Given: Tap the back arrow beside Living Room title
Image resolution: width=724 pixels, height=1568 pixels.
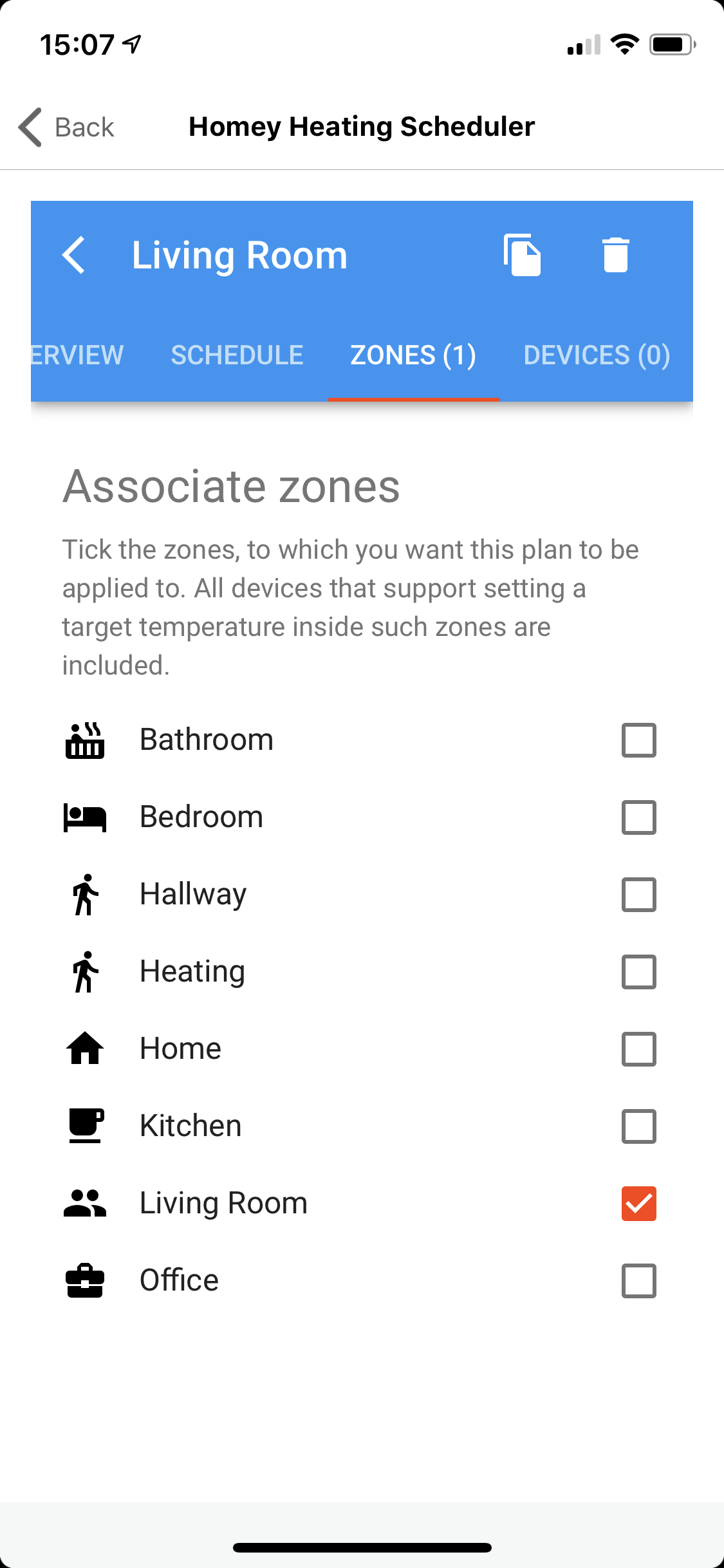Looking at the screenshot, I should 74,255.
